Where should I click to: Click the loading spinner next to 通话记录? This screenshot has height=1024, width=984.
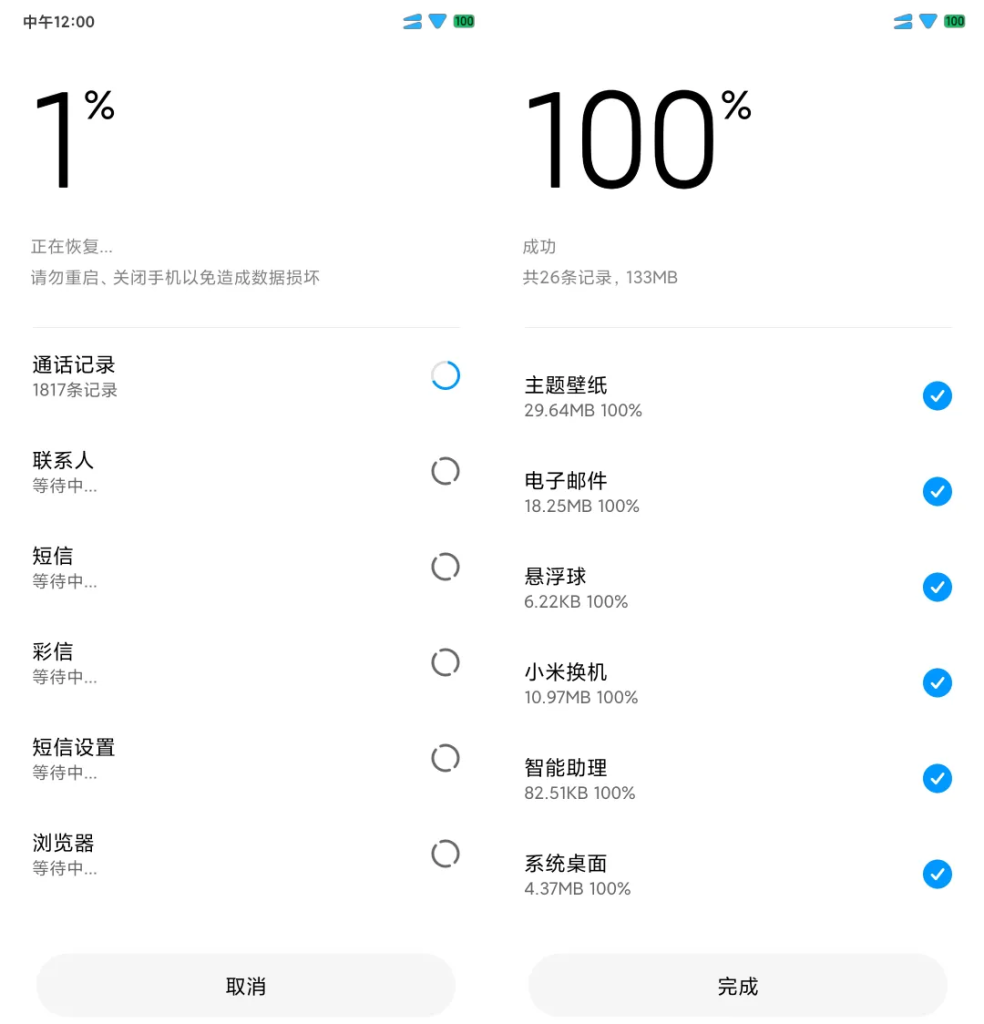(x=445, y=375)
